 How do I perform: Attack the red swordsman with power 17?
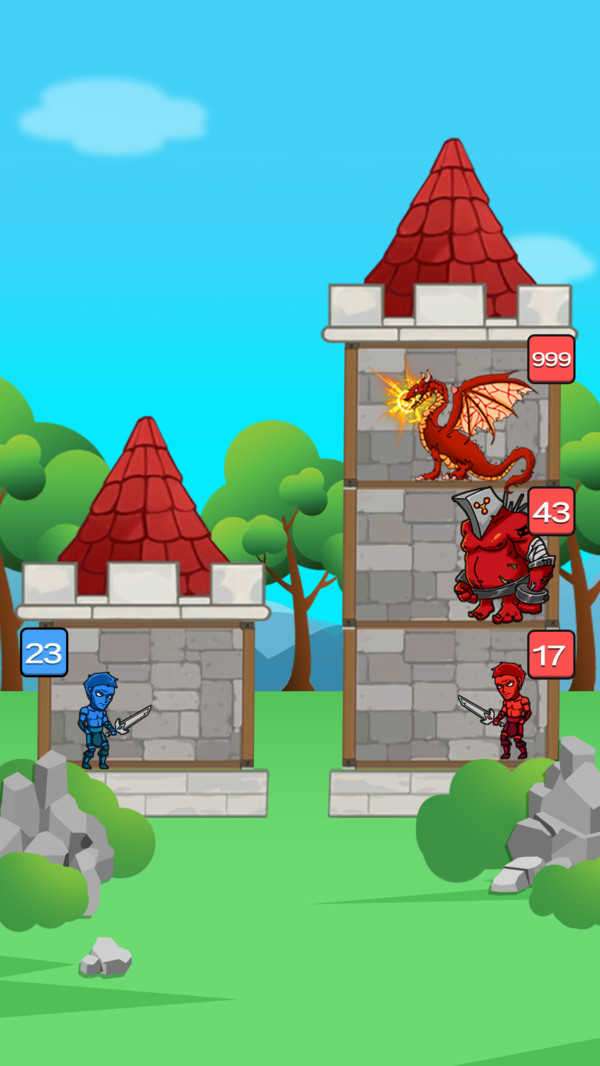(508, 710)
